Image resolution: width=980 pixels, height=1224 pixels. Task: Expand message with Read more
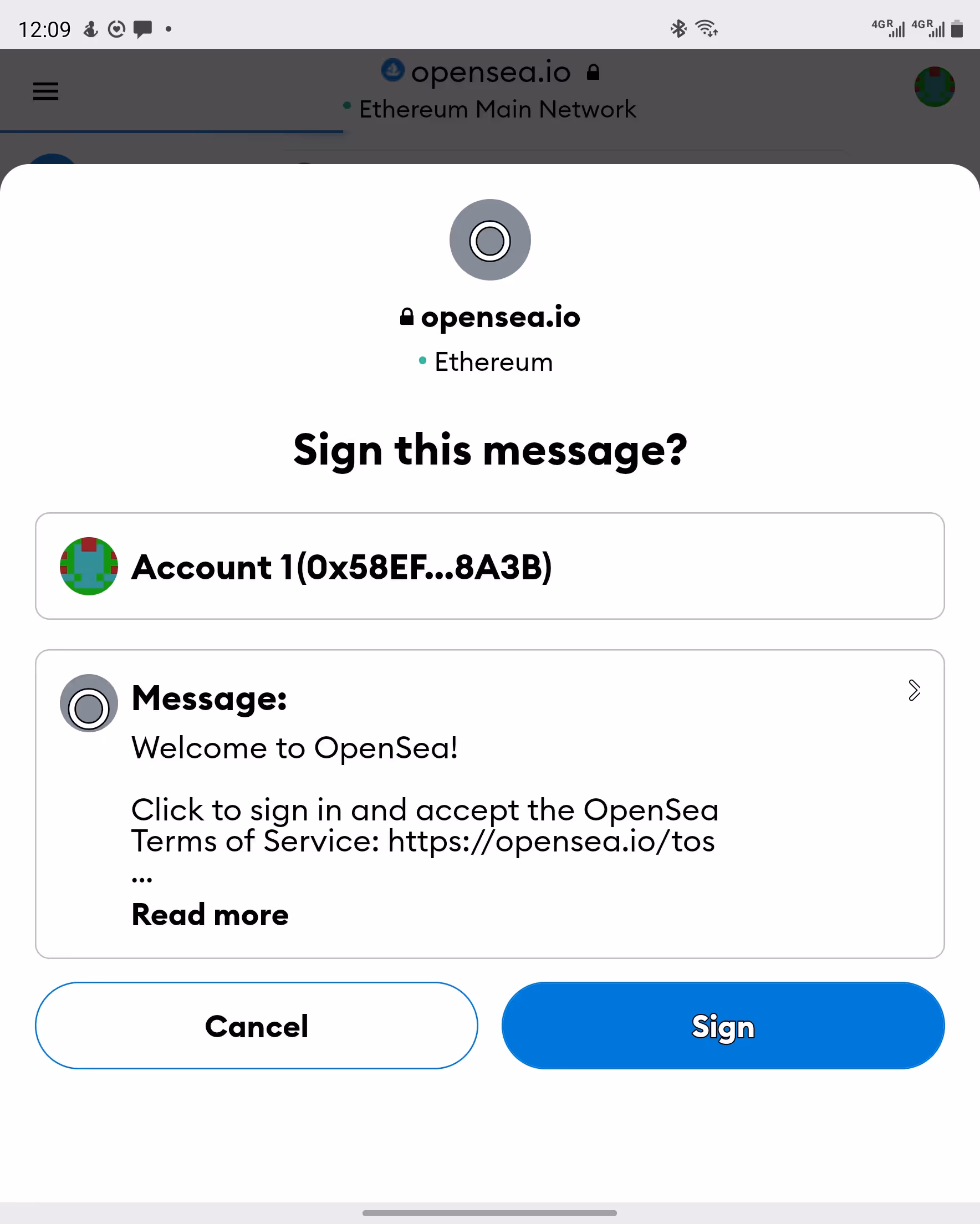coord(210,915)
